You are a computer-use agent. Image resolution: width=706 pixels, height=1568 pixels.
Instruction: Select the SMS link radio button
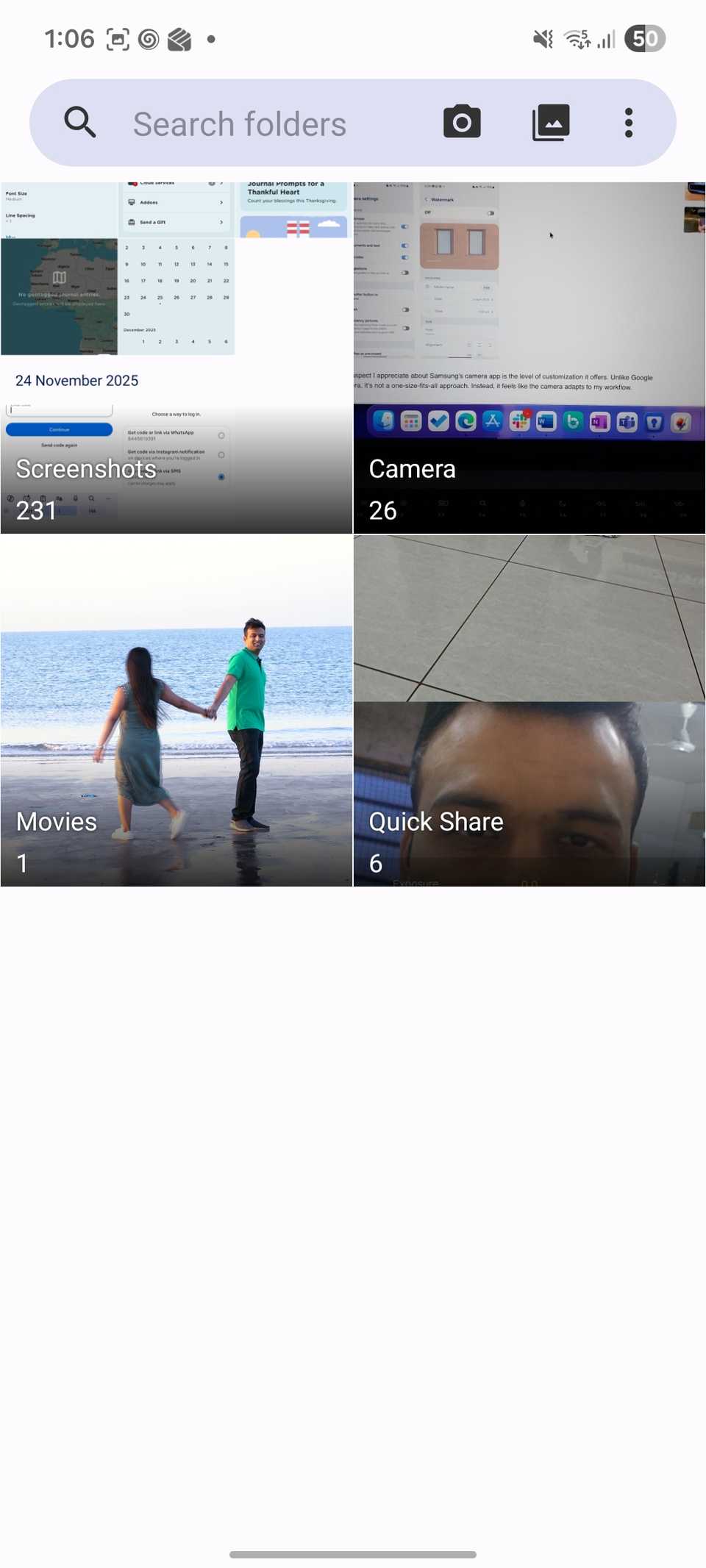point(221,476)
